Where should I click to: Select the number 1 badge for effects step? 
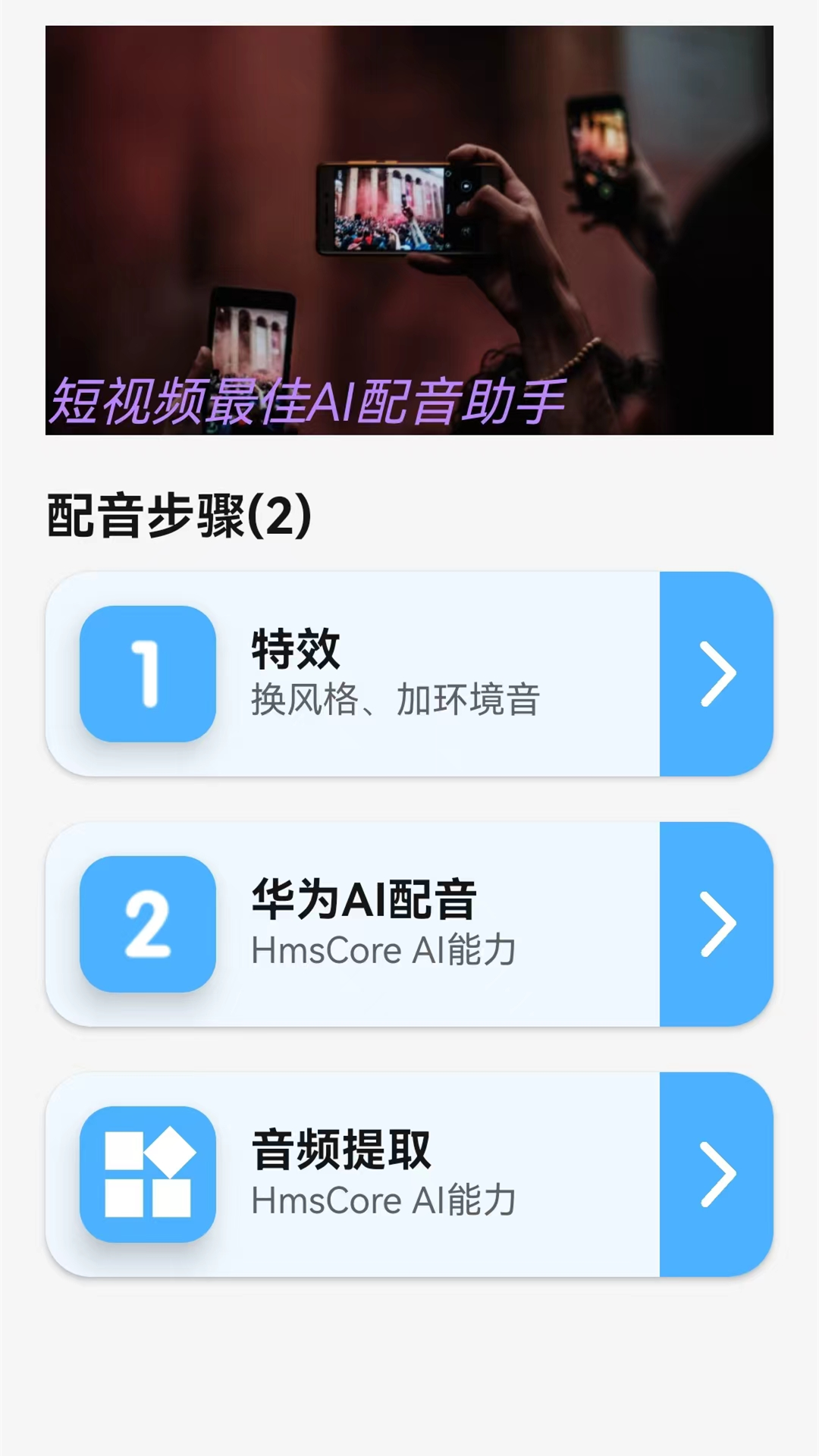tap(146, 673)
